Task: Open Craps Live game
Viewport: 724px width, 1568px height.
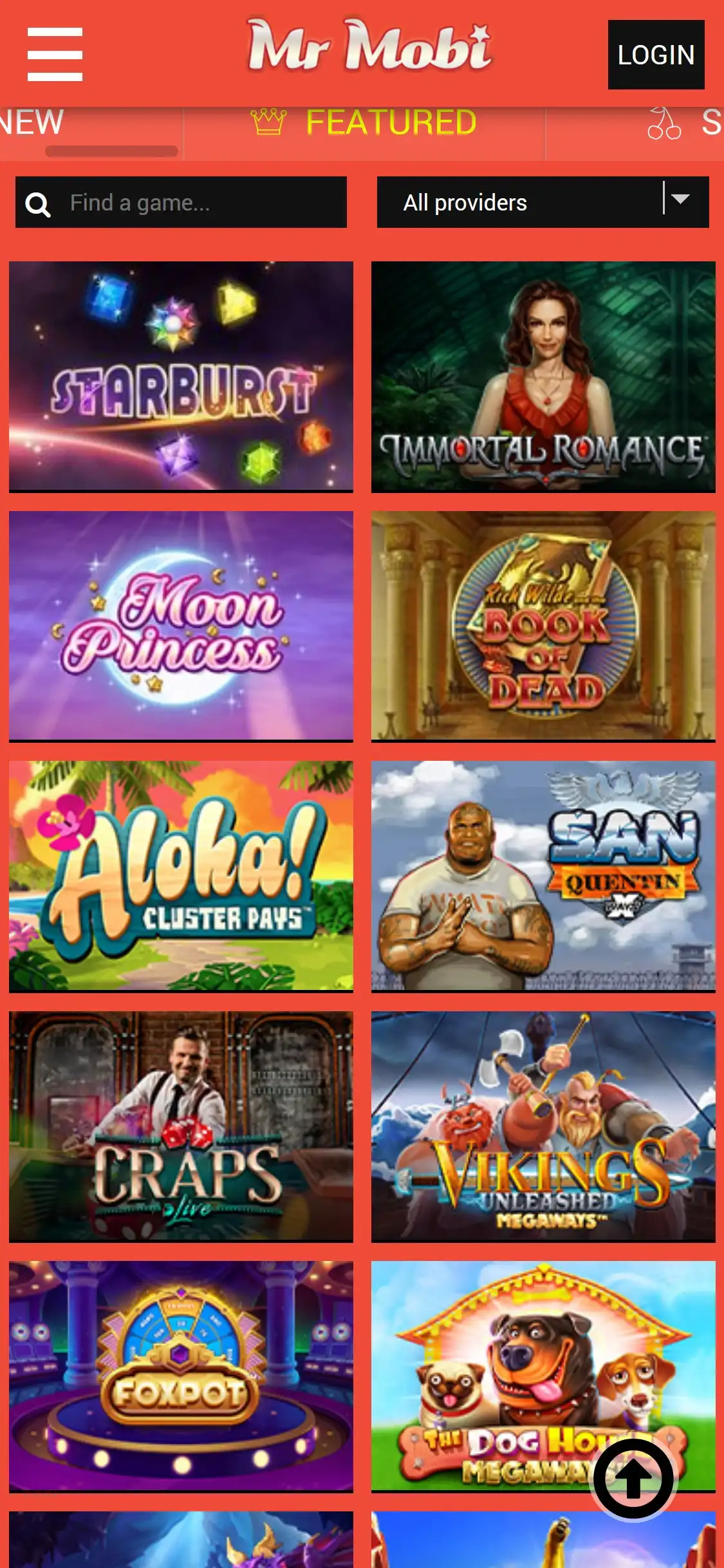Action: click(x=181, y=1126)
